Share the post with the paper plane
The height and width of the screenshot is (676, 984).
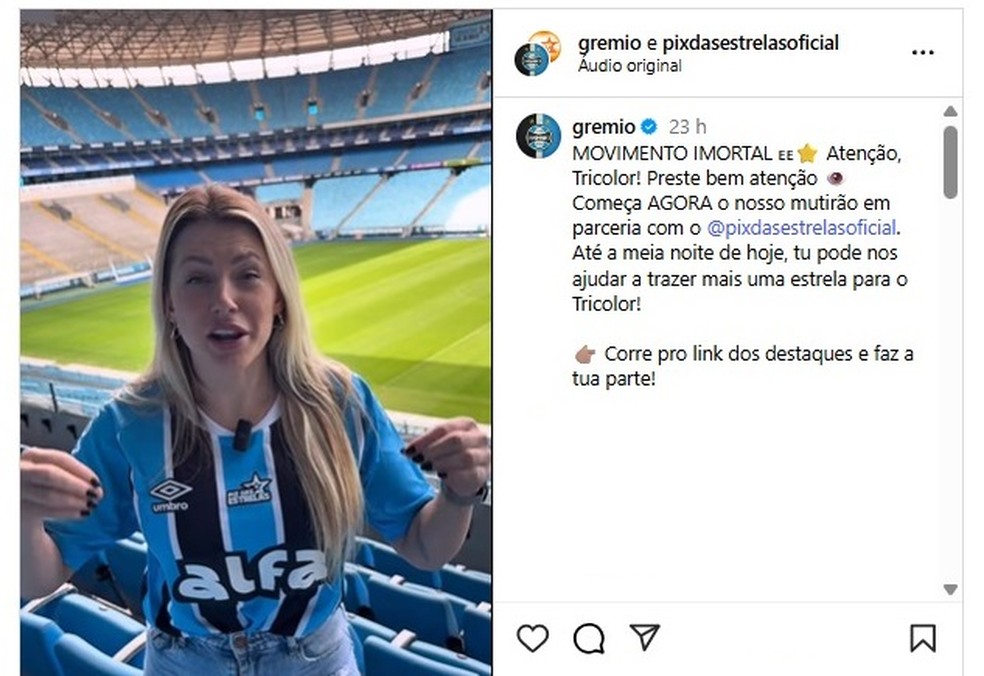tap(645, 637)
